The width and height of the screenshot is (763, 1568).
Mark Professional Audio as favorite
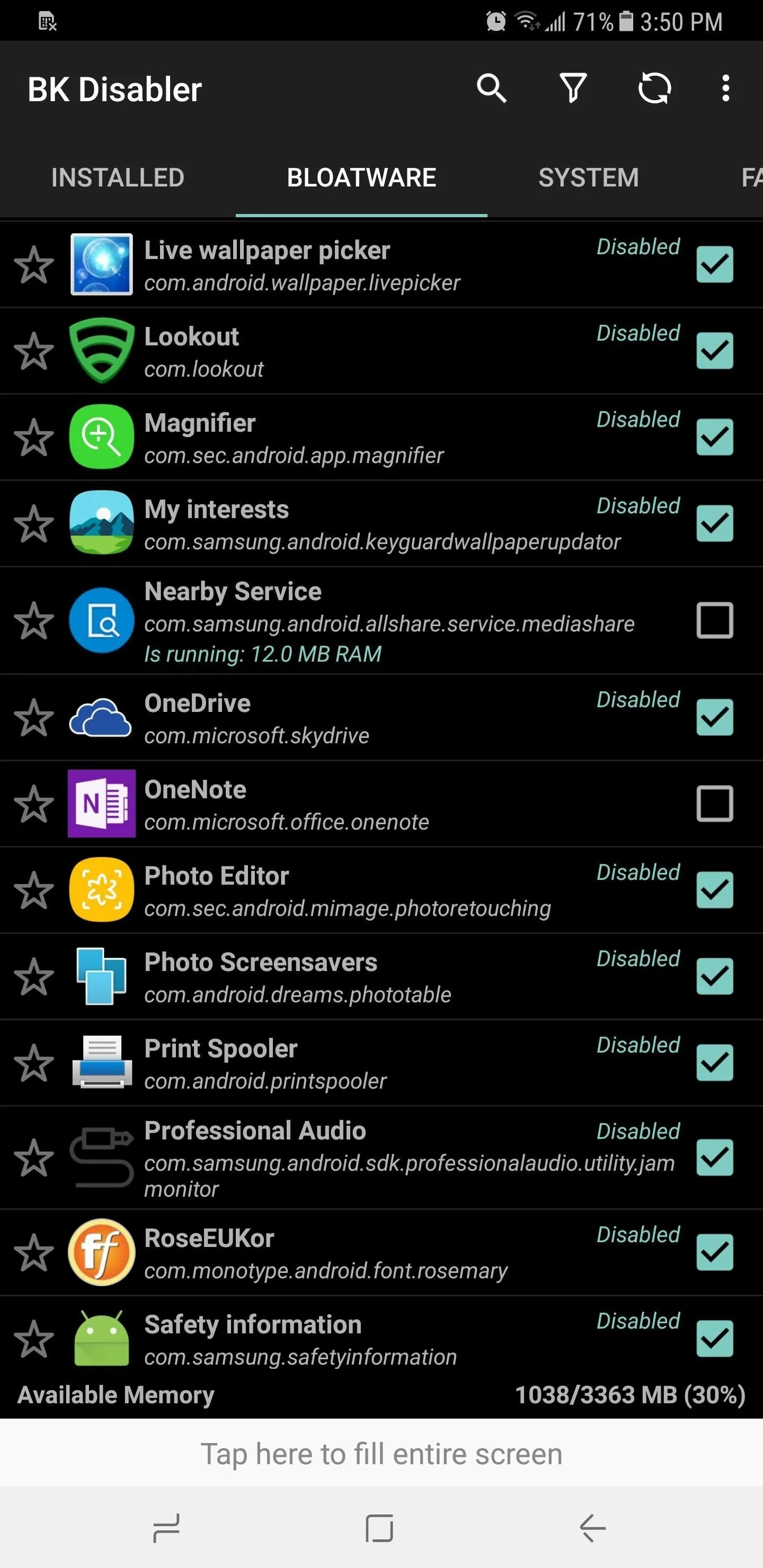coord(34,1157)
